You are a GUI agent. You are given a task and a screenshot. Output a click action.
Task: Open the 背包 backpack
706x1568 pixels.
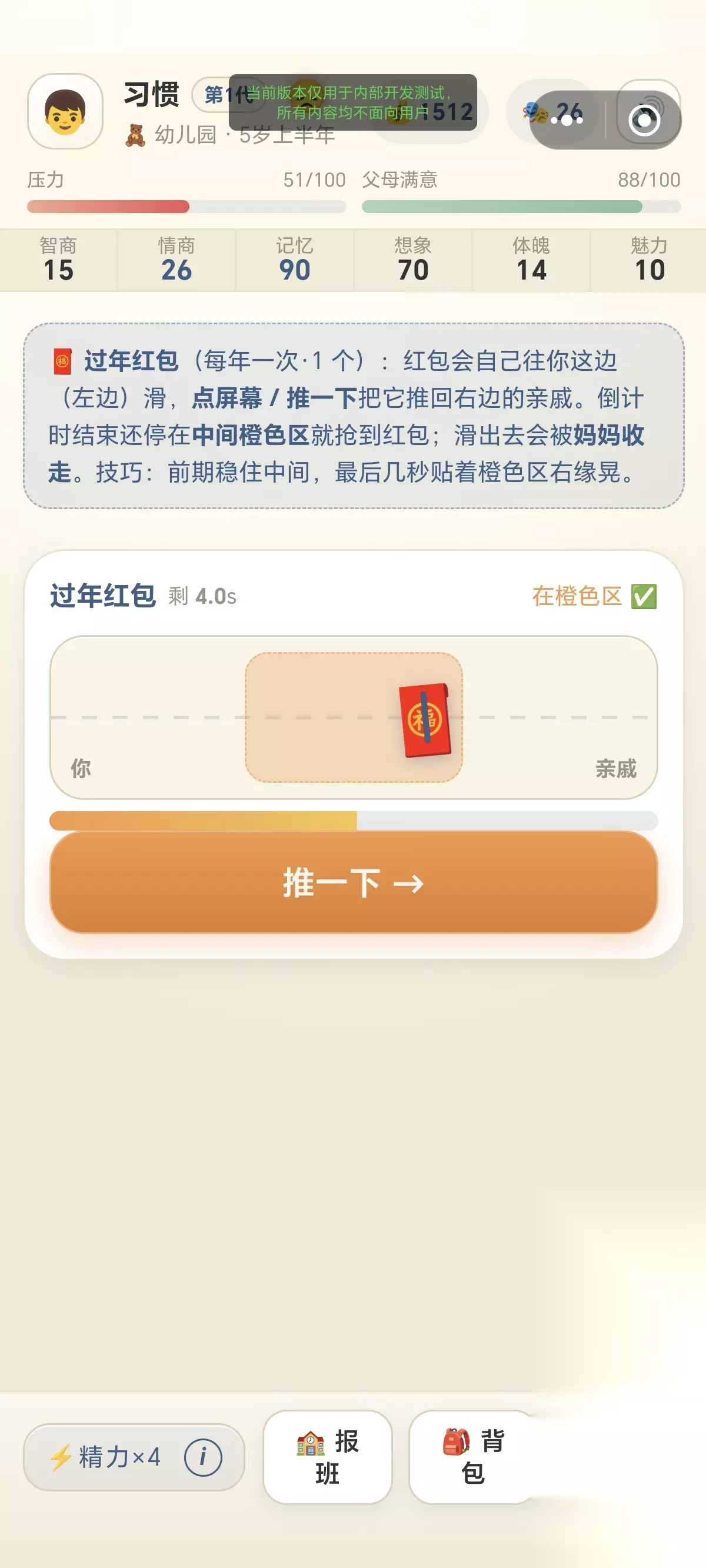click(473, 1457)
